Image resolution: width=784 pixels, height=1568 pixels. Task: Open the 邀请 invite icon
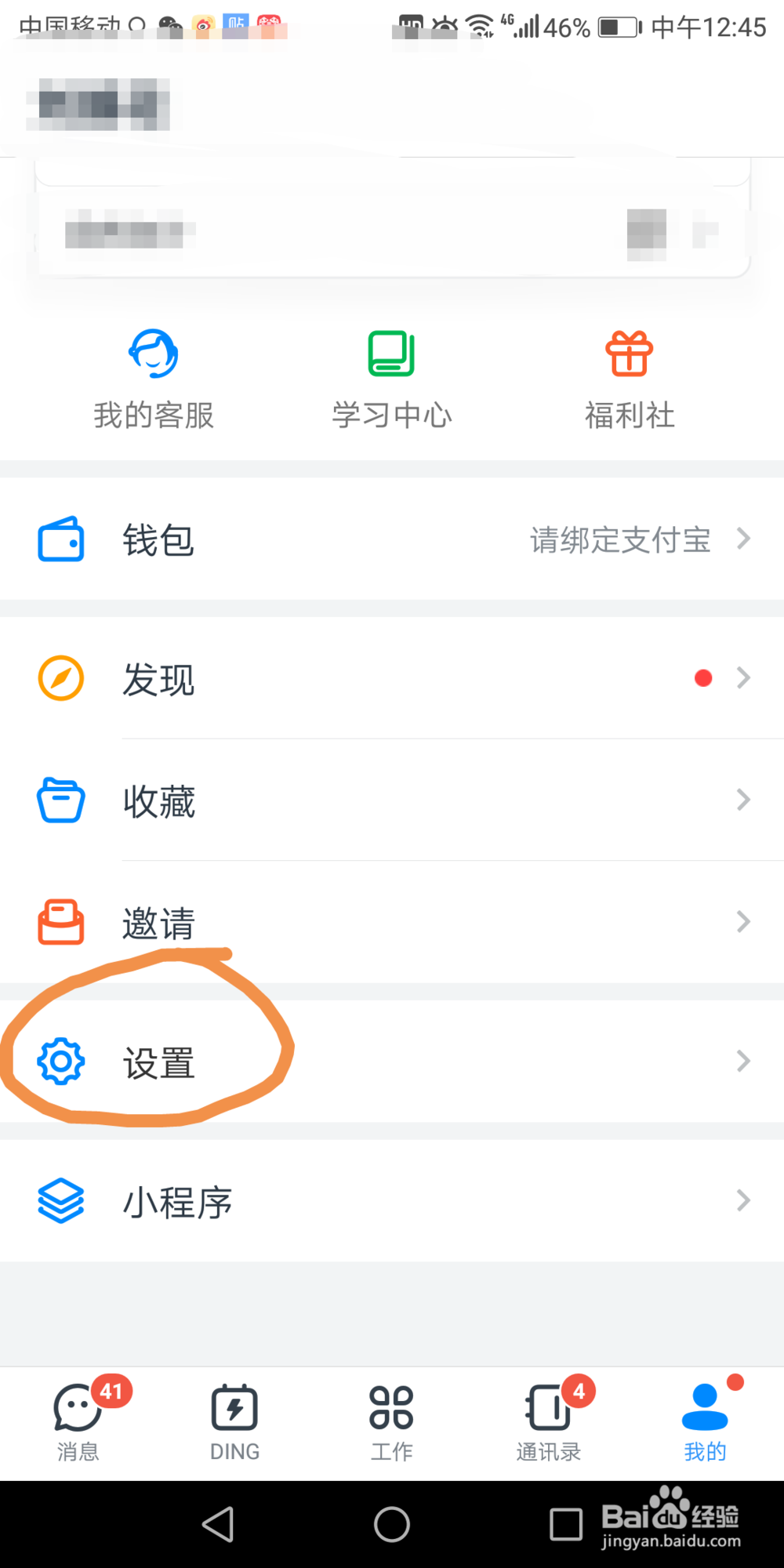[x=60, y=922]
